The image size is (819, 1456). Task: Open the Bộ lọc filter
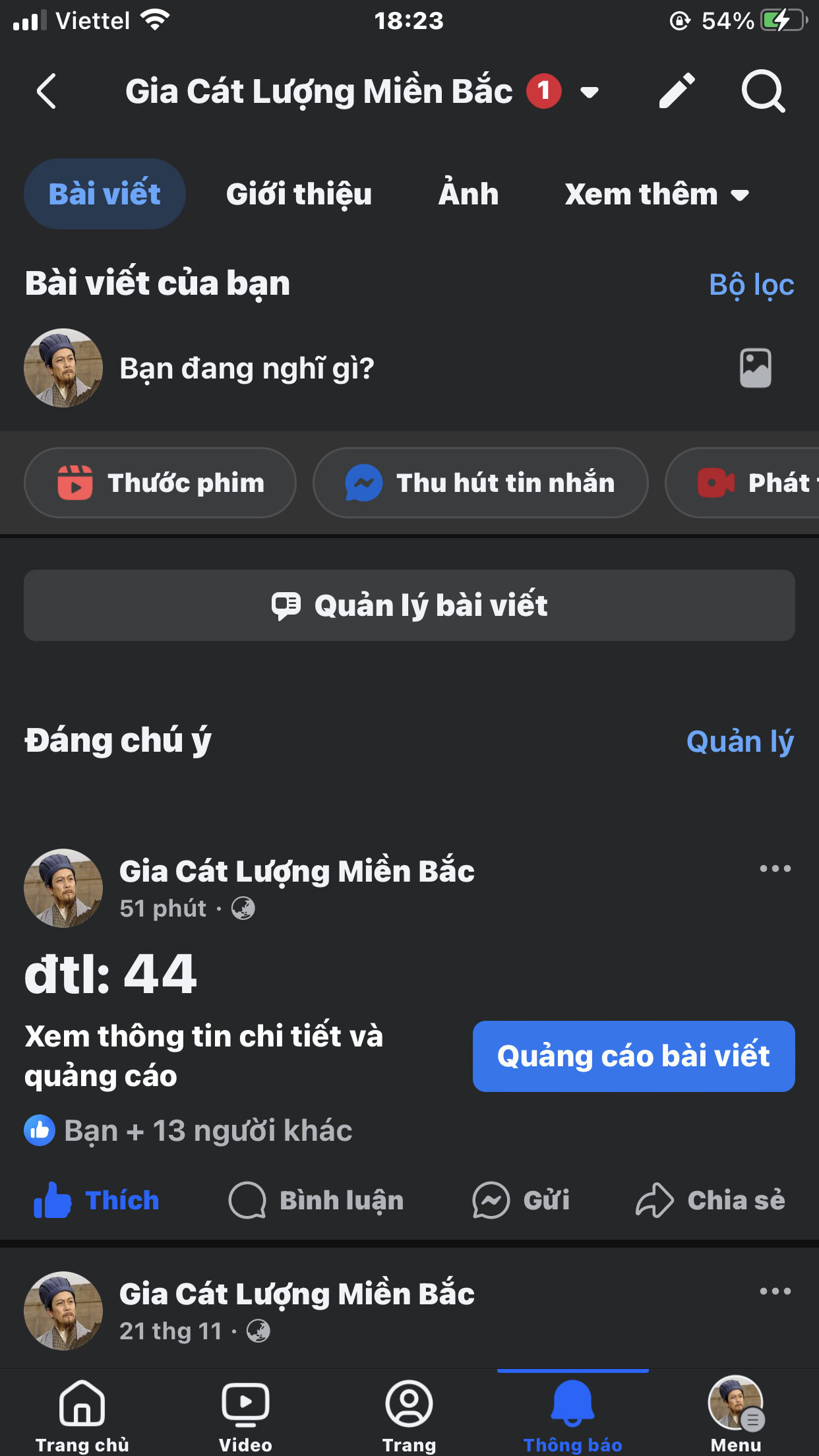click(x=751, y=285)
